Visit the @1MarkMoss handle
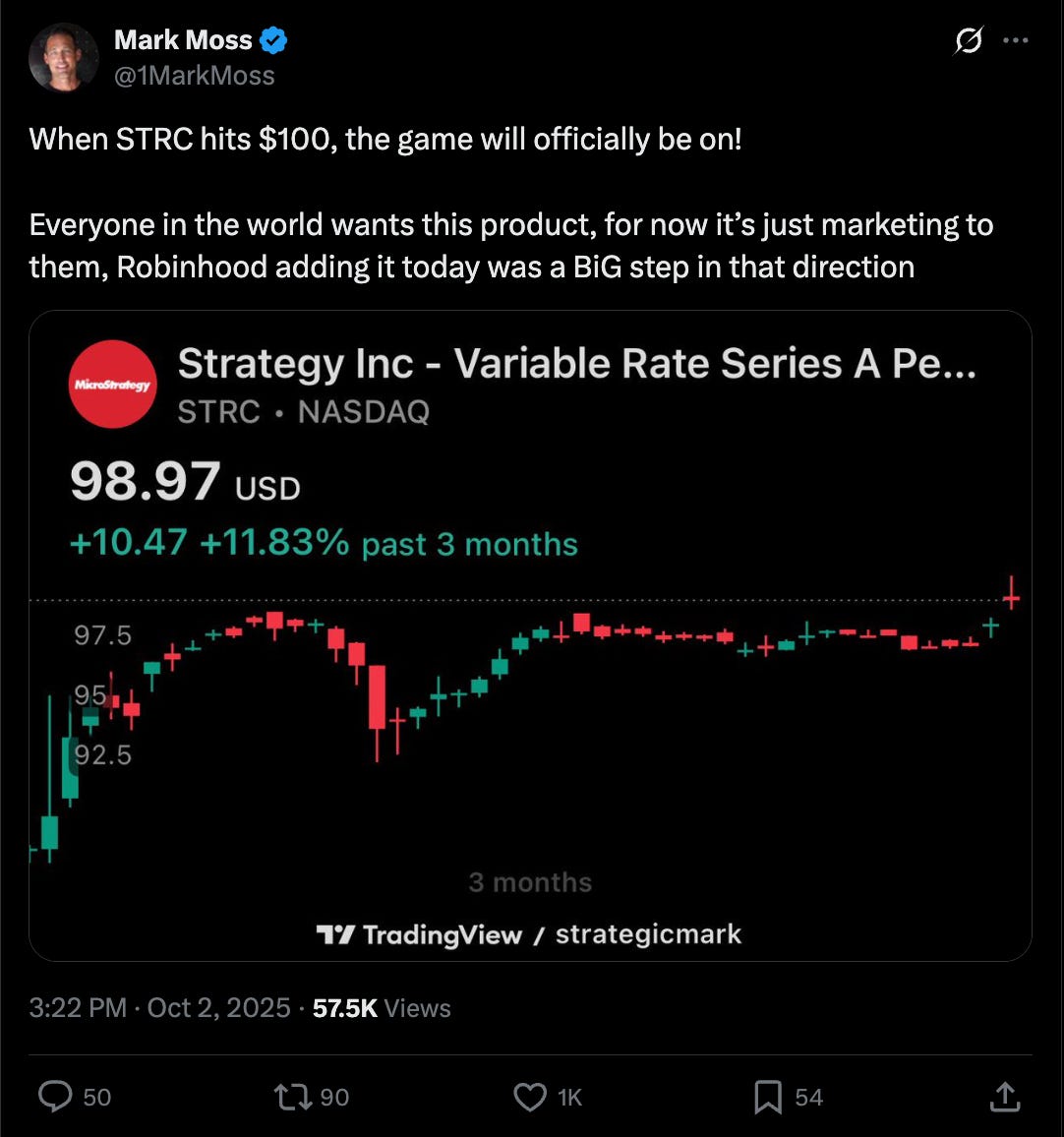The image size is (1064, 1137). (195, 76)
